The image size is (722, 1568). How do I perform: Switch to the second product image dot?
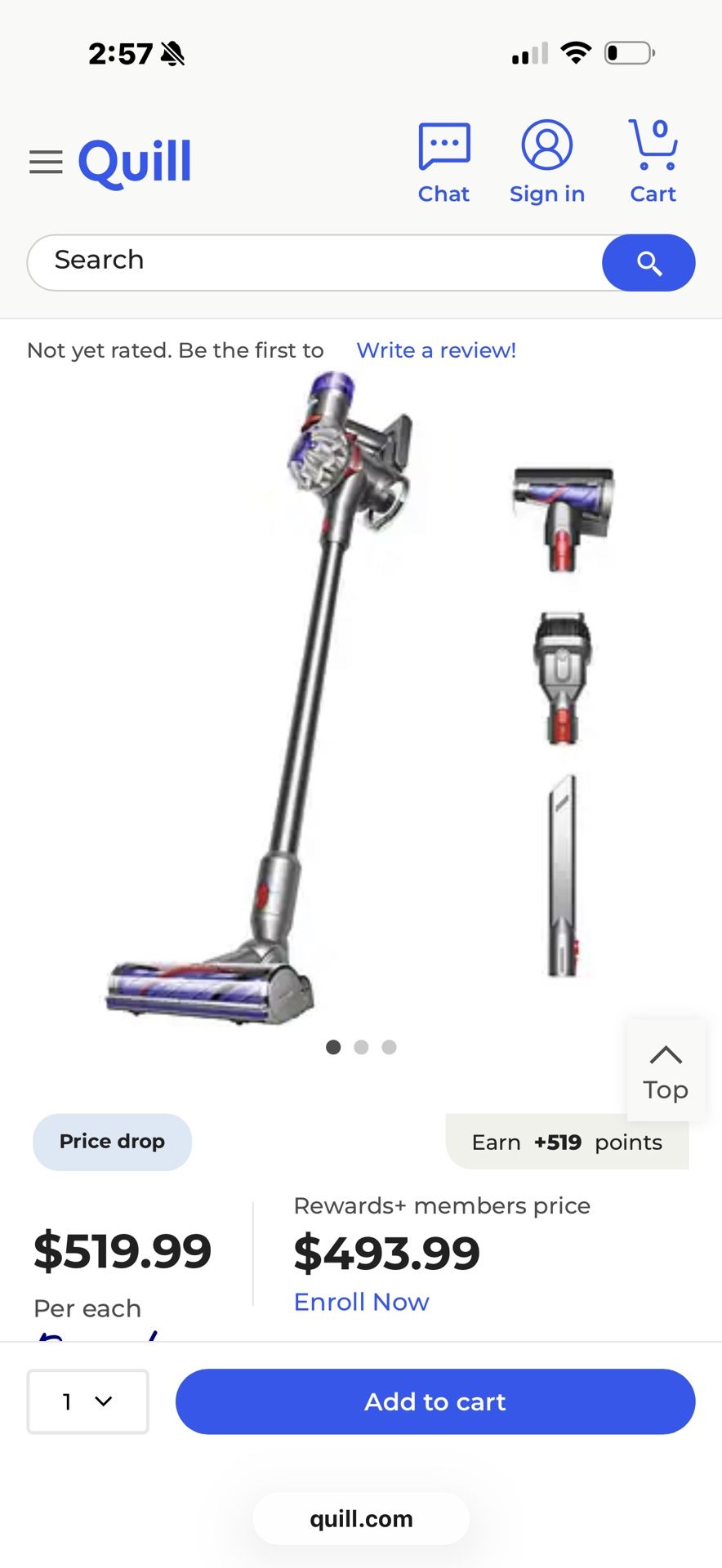pos(361,1047)
